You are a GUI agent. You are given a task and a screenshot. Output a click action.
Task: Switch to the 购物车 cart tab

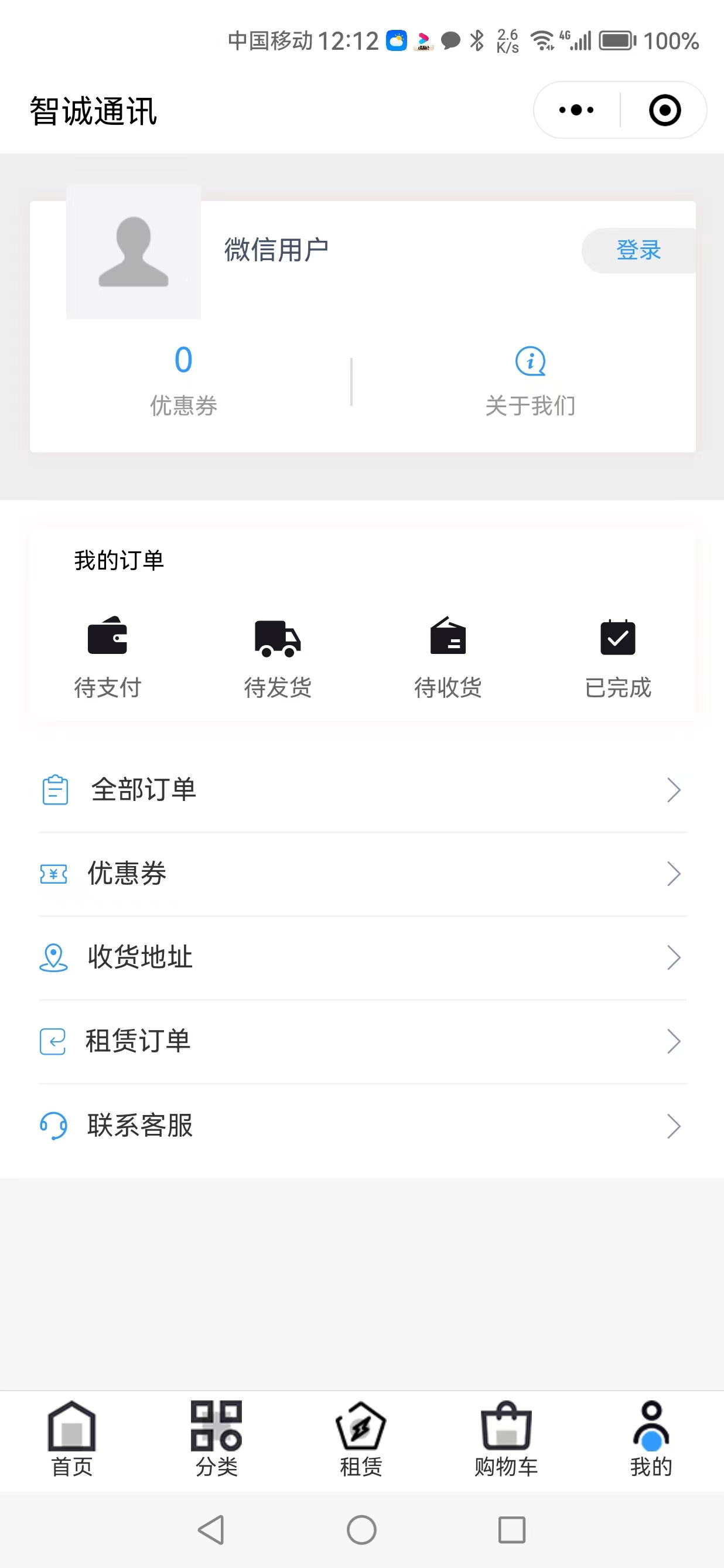tap(506, 1440)
